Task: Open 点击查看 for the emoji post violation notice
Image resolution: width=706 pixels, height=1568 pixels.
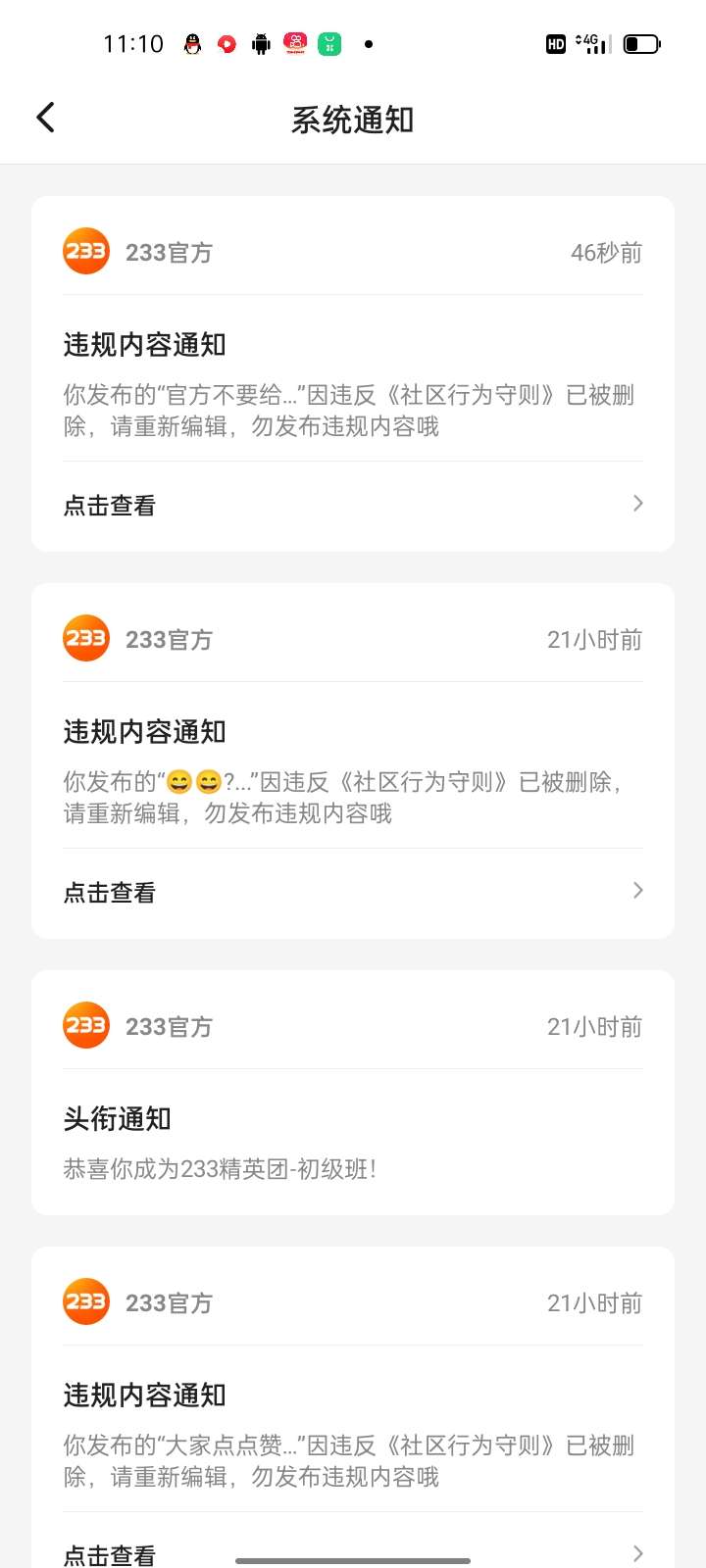Action: (x=353, y=893)
